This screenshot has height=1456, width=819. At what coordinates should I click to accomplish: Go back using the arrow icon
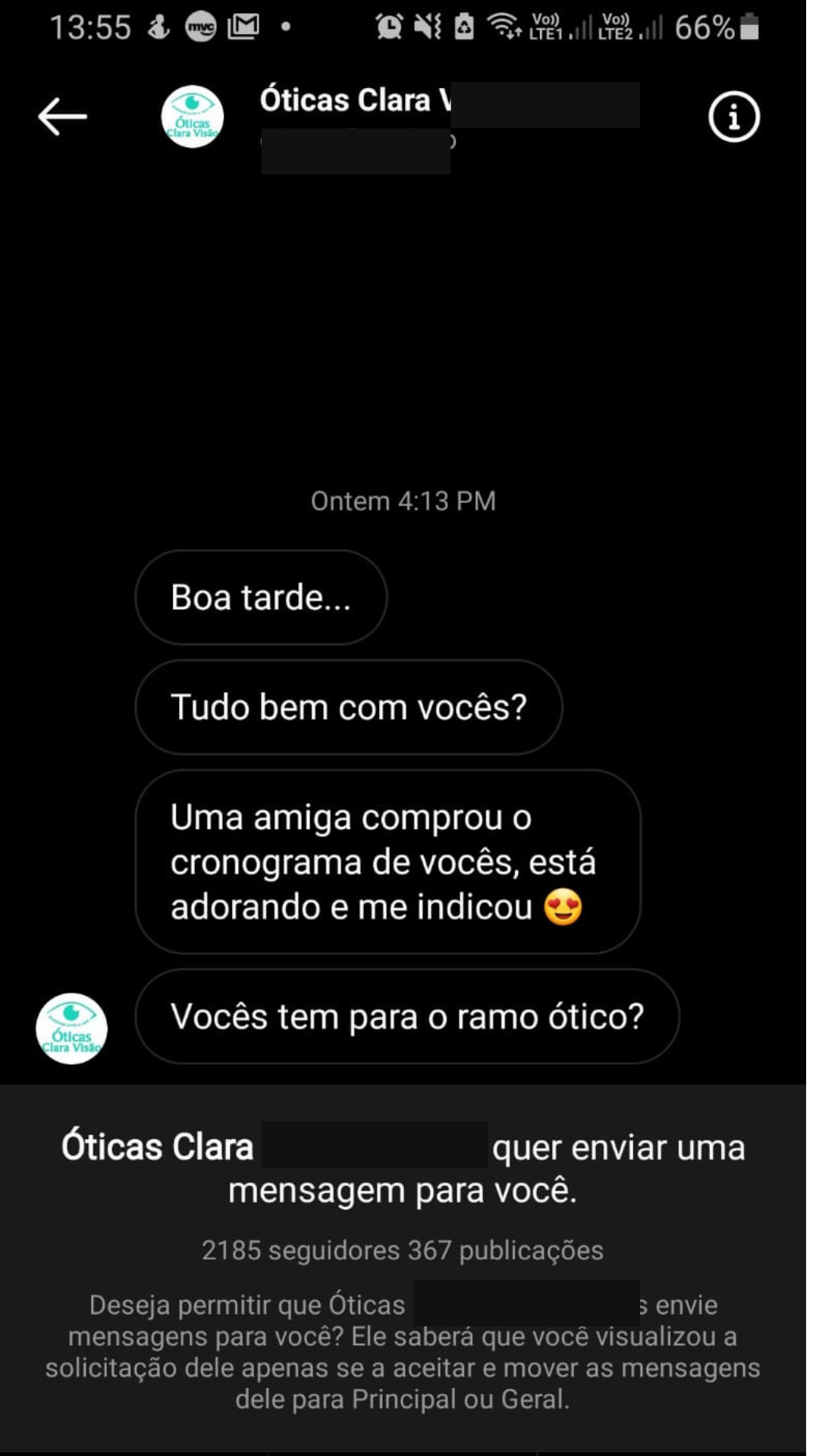click(63, 117)
